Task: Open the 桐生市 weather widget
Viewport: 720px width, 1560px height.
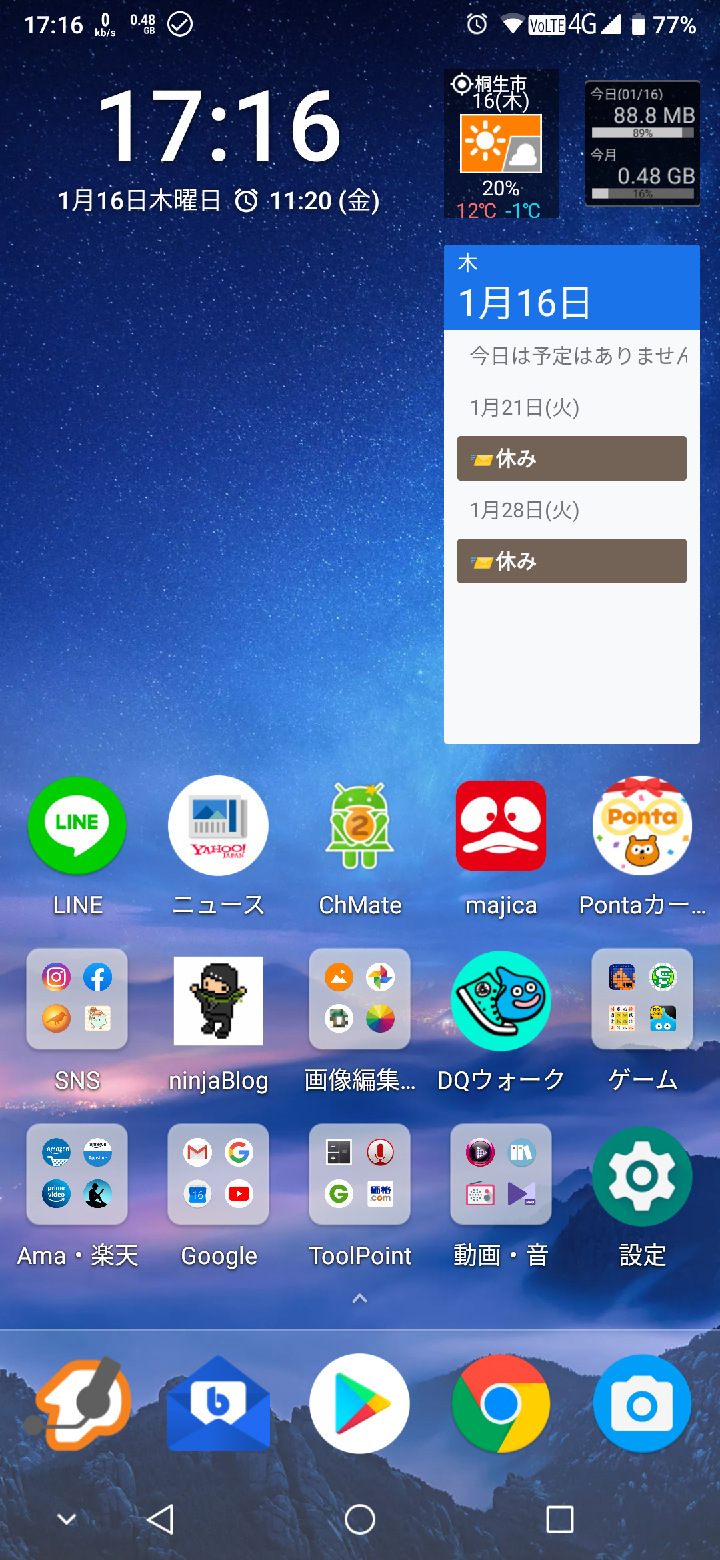Action: (501, 144)
